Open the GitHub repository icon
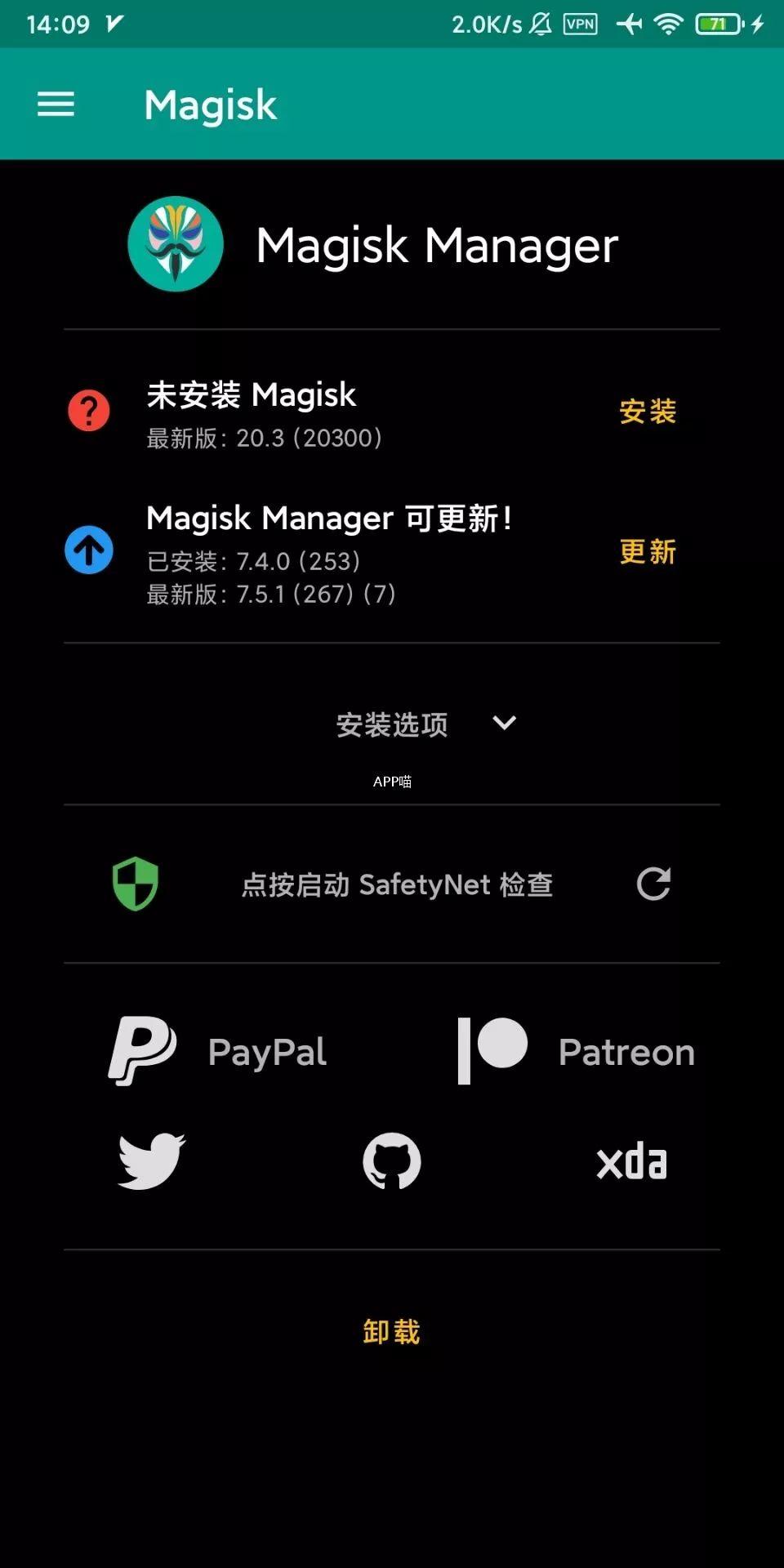Viewport: 784px width, 1568px height. (x=391, y=1160)
